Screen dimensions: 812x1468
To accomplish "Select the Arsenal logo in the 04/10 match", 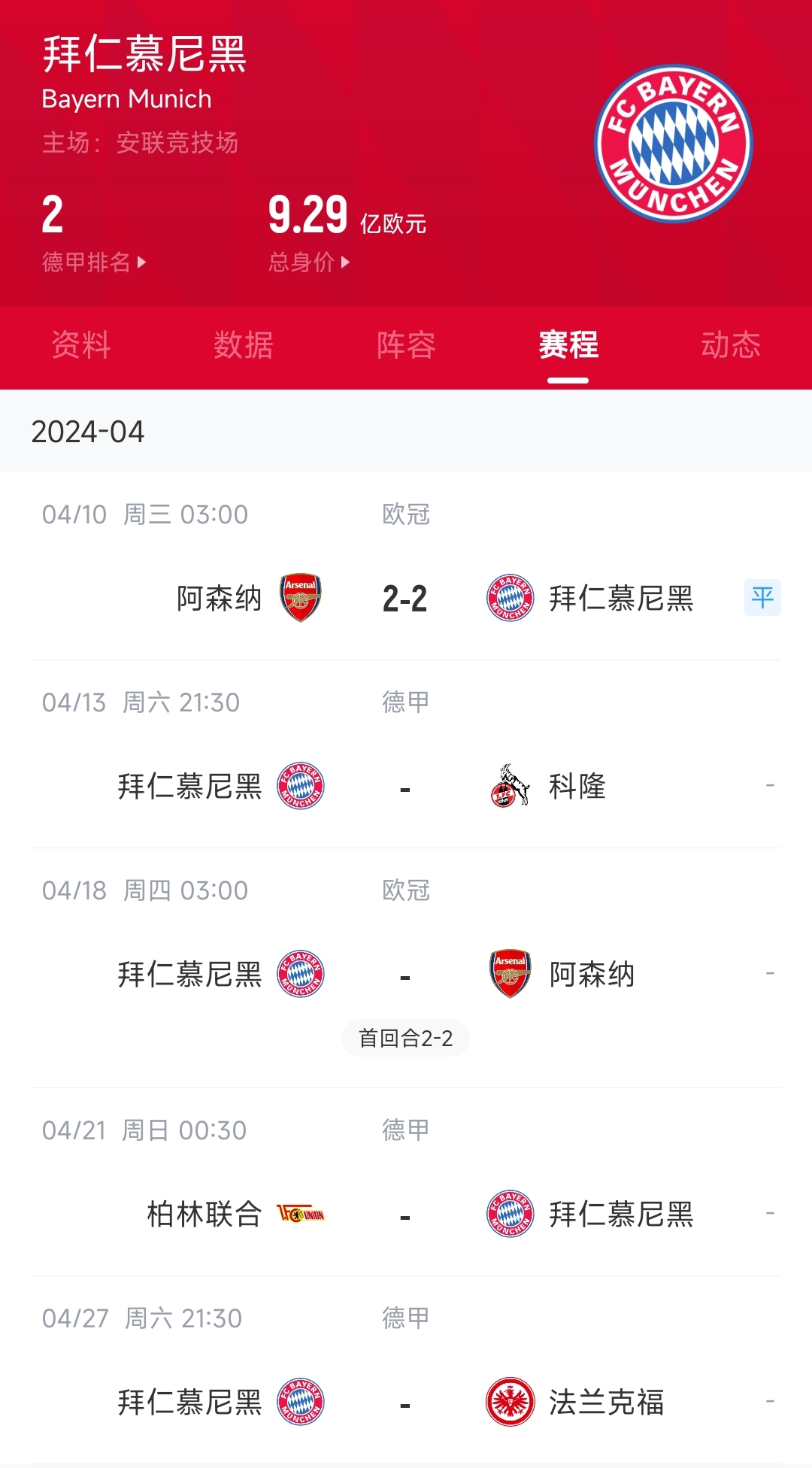I will [300, 599].
